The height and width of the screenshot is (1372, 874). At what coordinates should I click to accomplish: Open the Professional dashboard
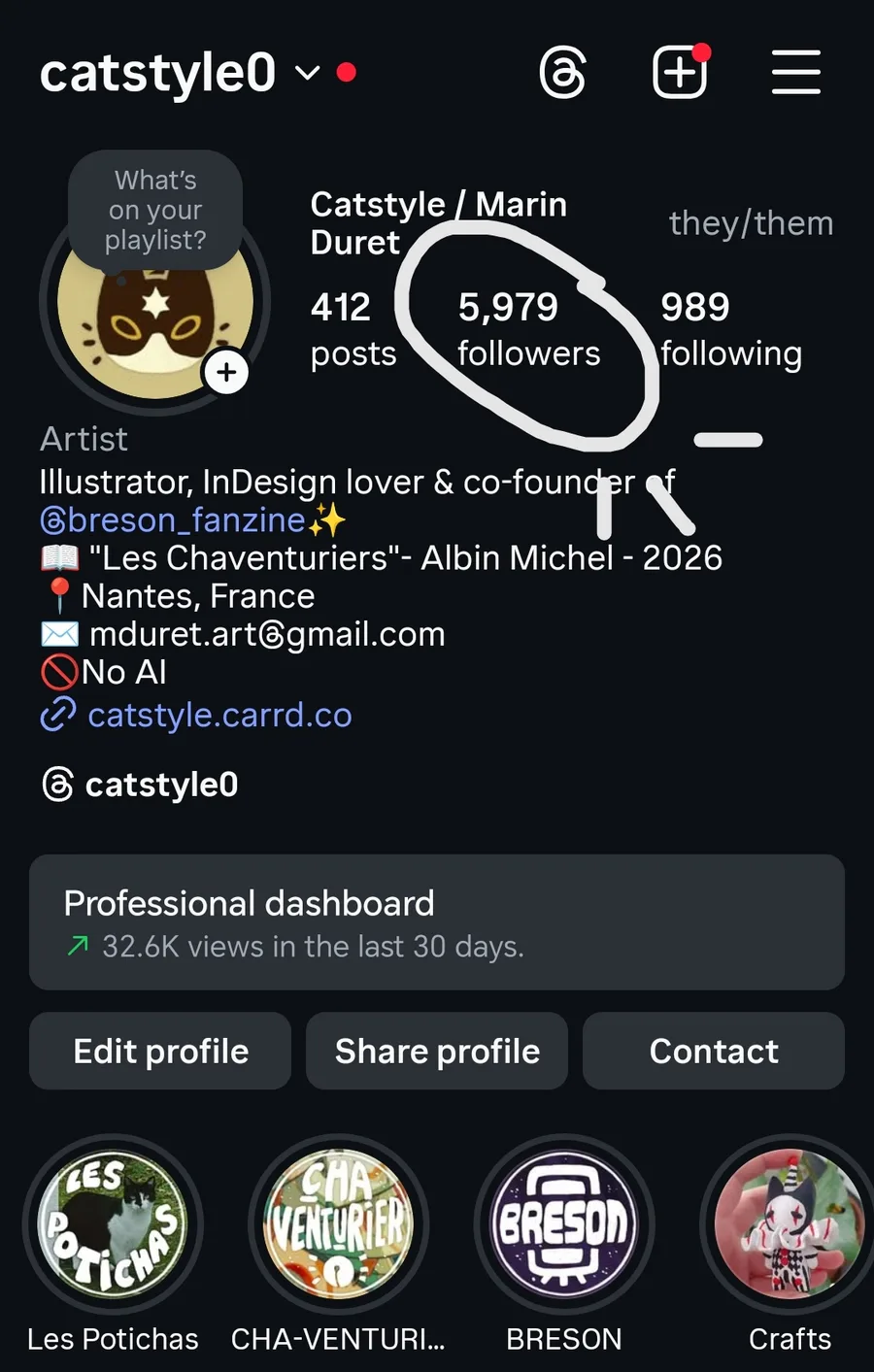[x=437, y=922]
